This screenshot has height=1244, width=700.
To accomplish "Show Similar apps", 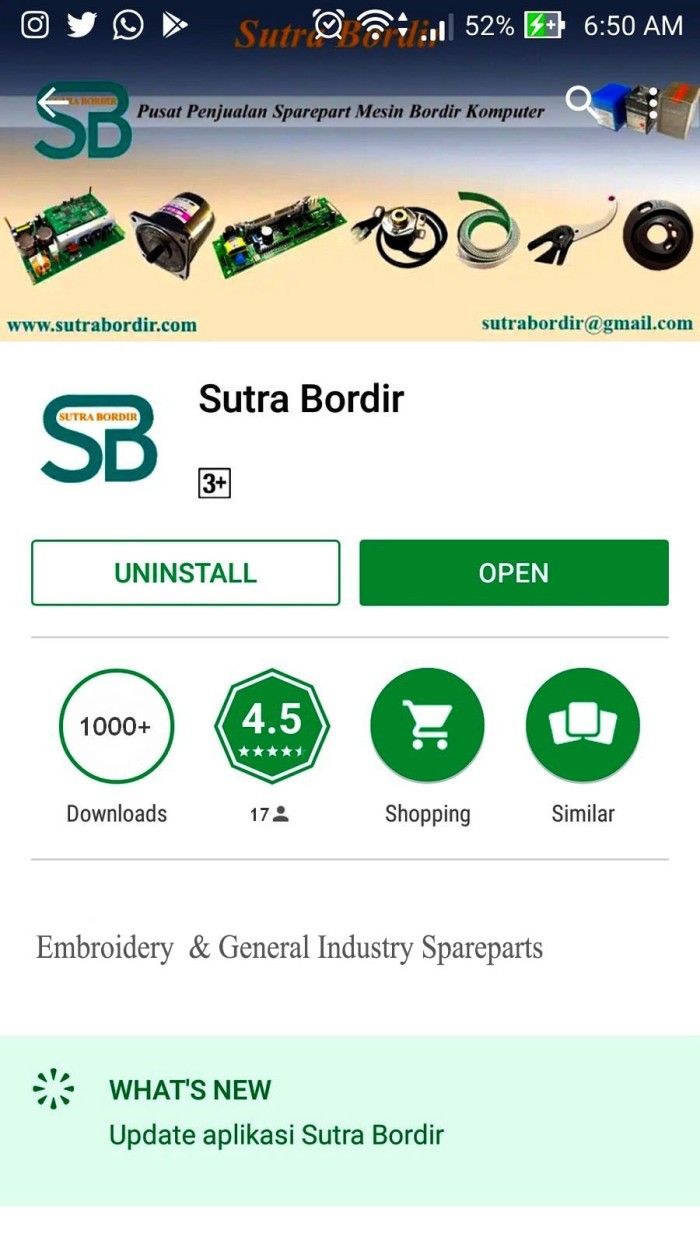I will point(583,725).
